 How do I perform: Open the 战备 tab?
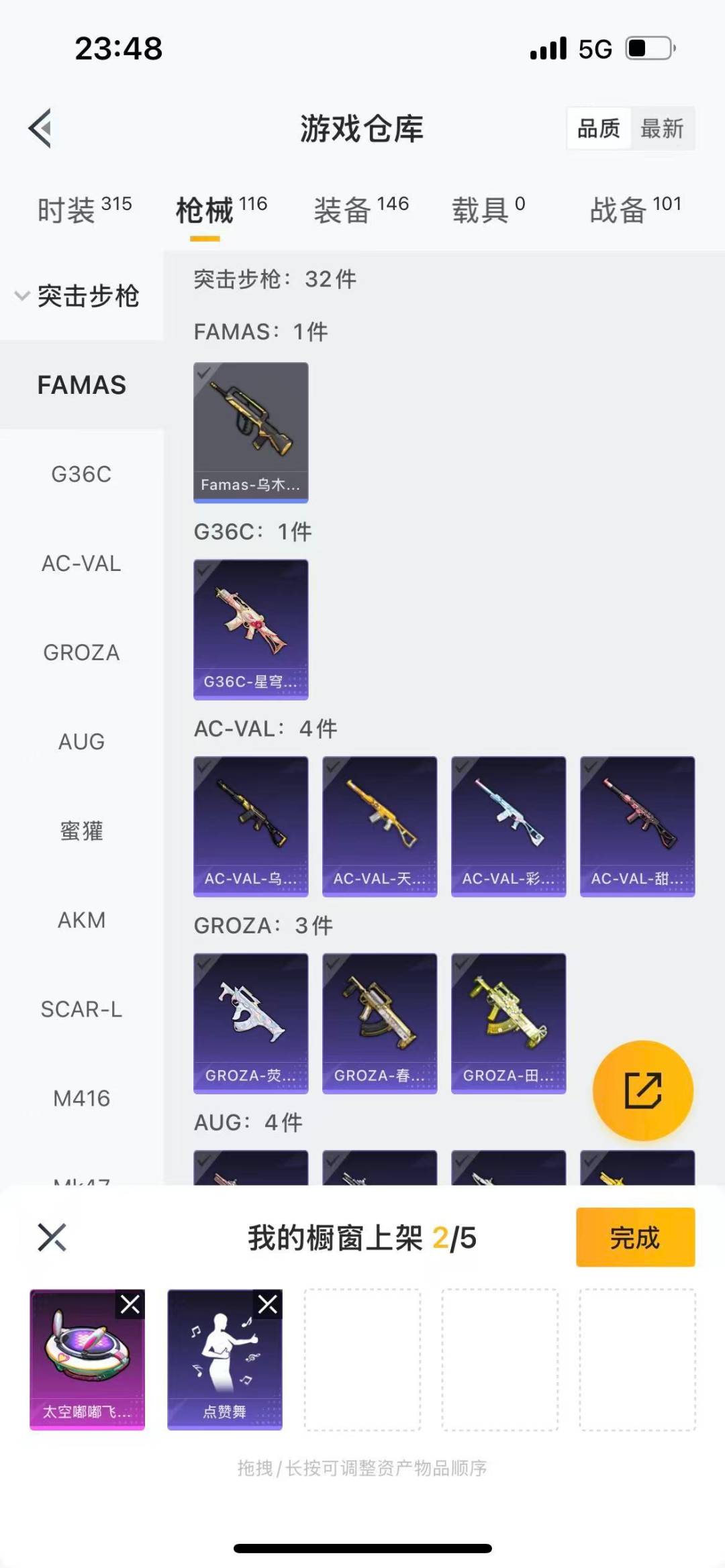635,209
